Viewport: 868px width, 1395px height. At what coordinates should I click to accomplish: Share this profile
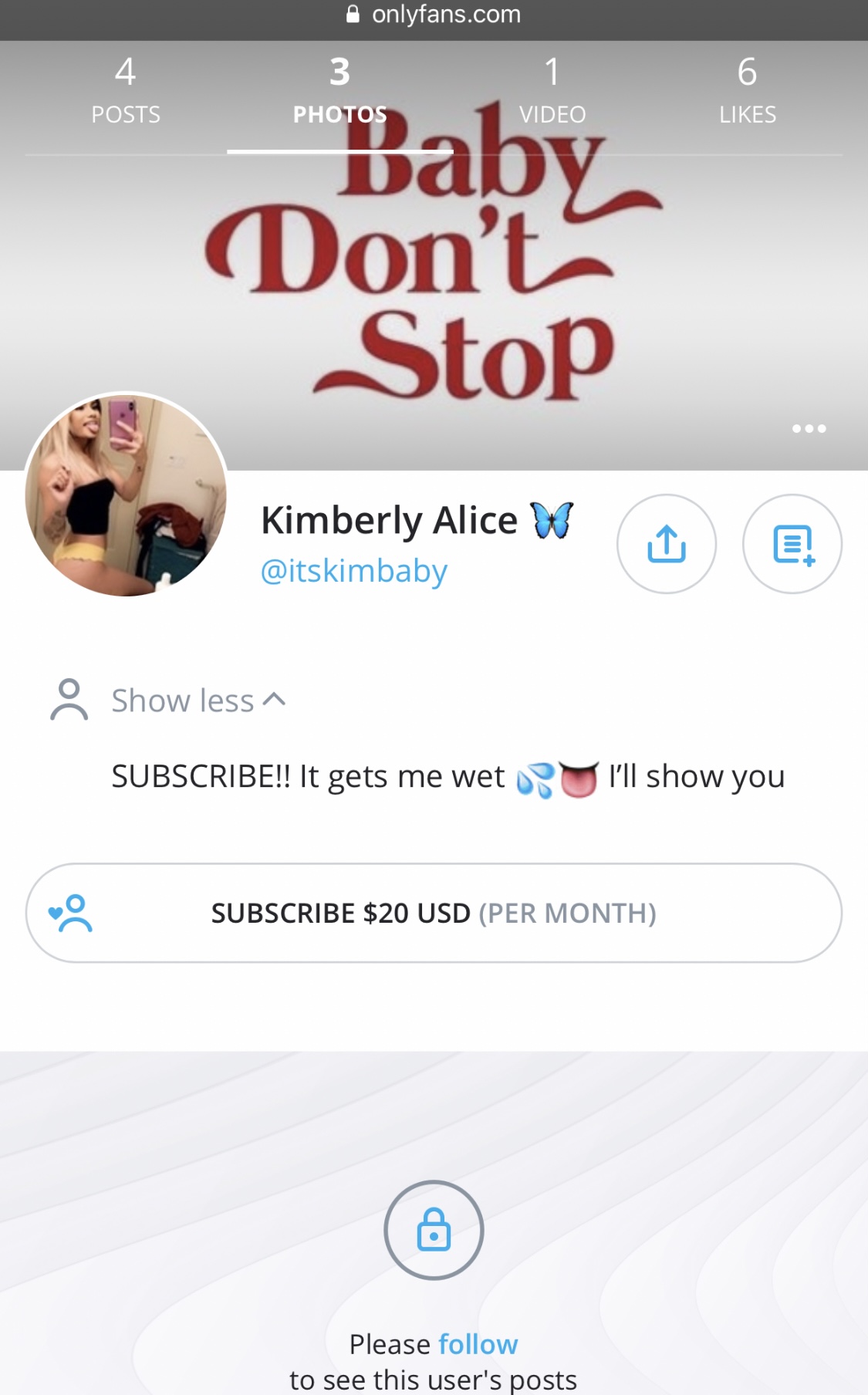(667, 544)
